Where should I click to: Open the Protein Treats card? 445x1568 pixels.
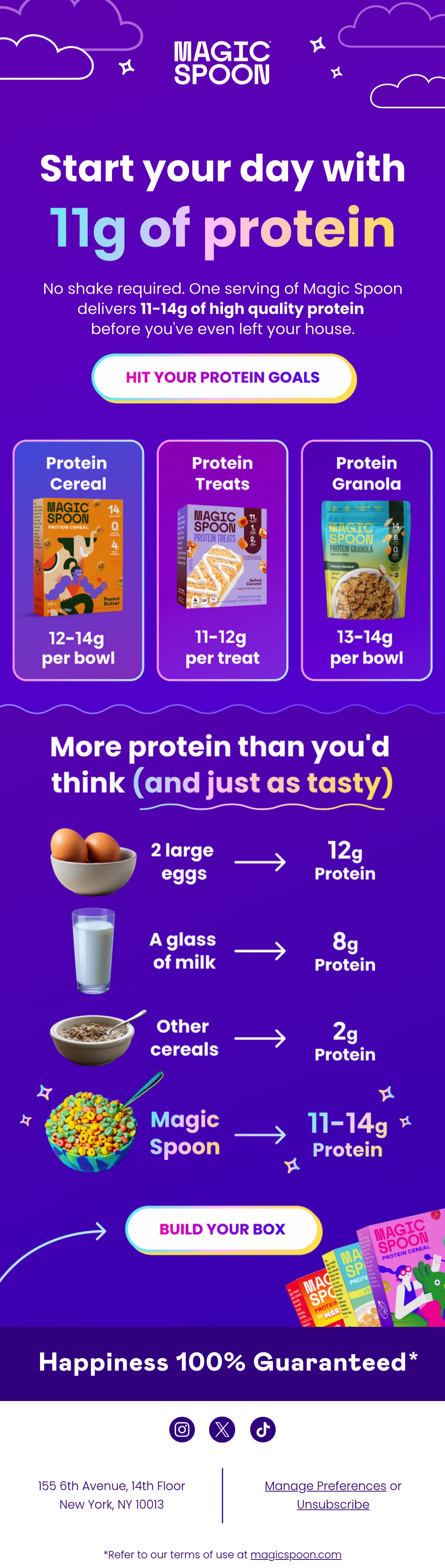tap(222, 560)
